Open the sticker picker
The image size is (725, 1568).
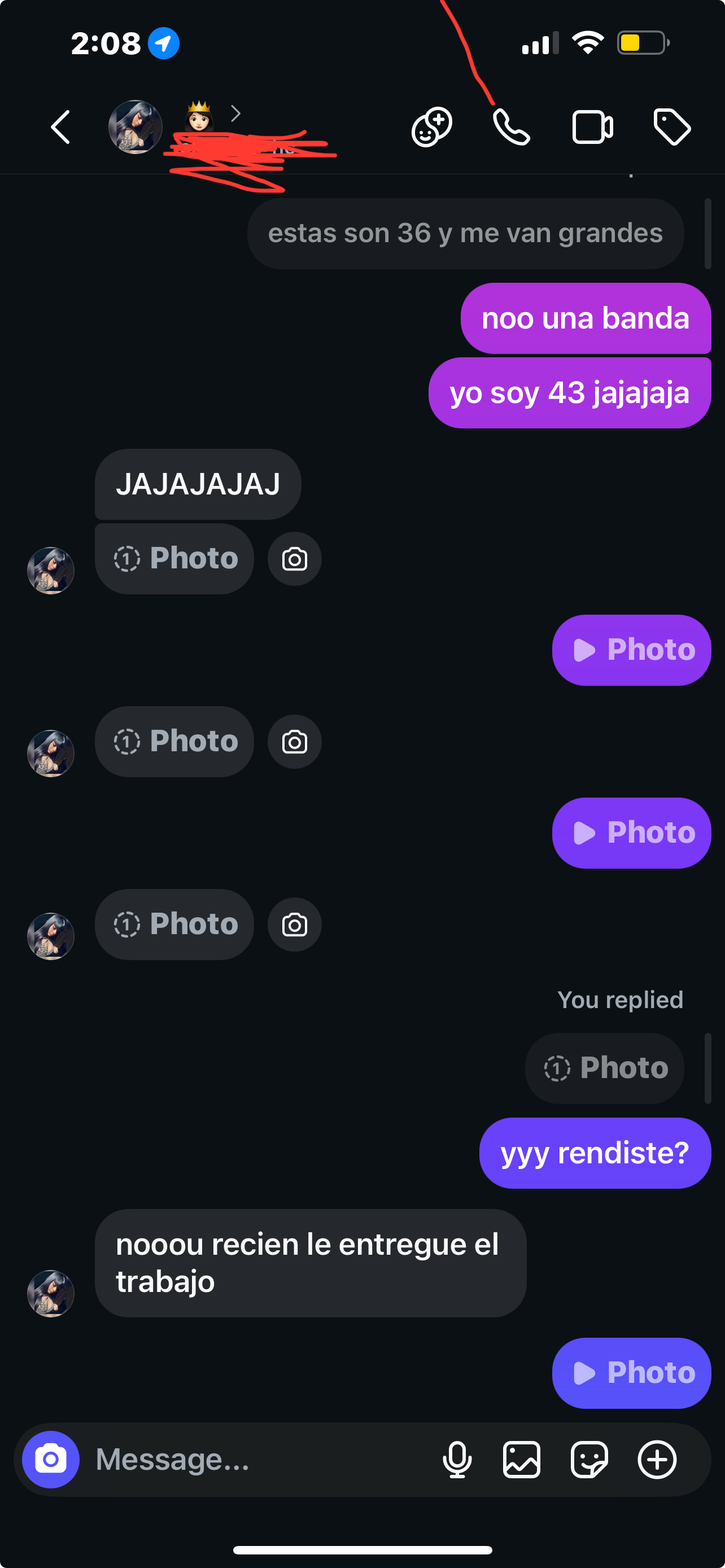[x=589, y=1459]
